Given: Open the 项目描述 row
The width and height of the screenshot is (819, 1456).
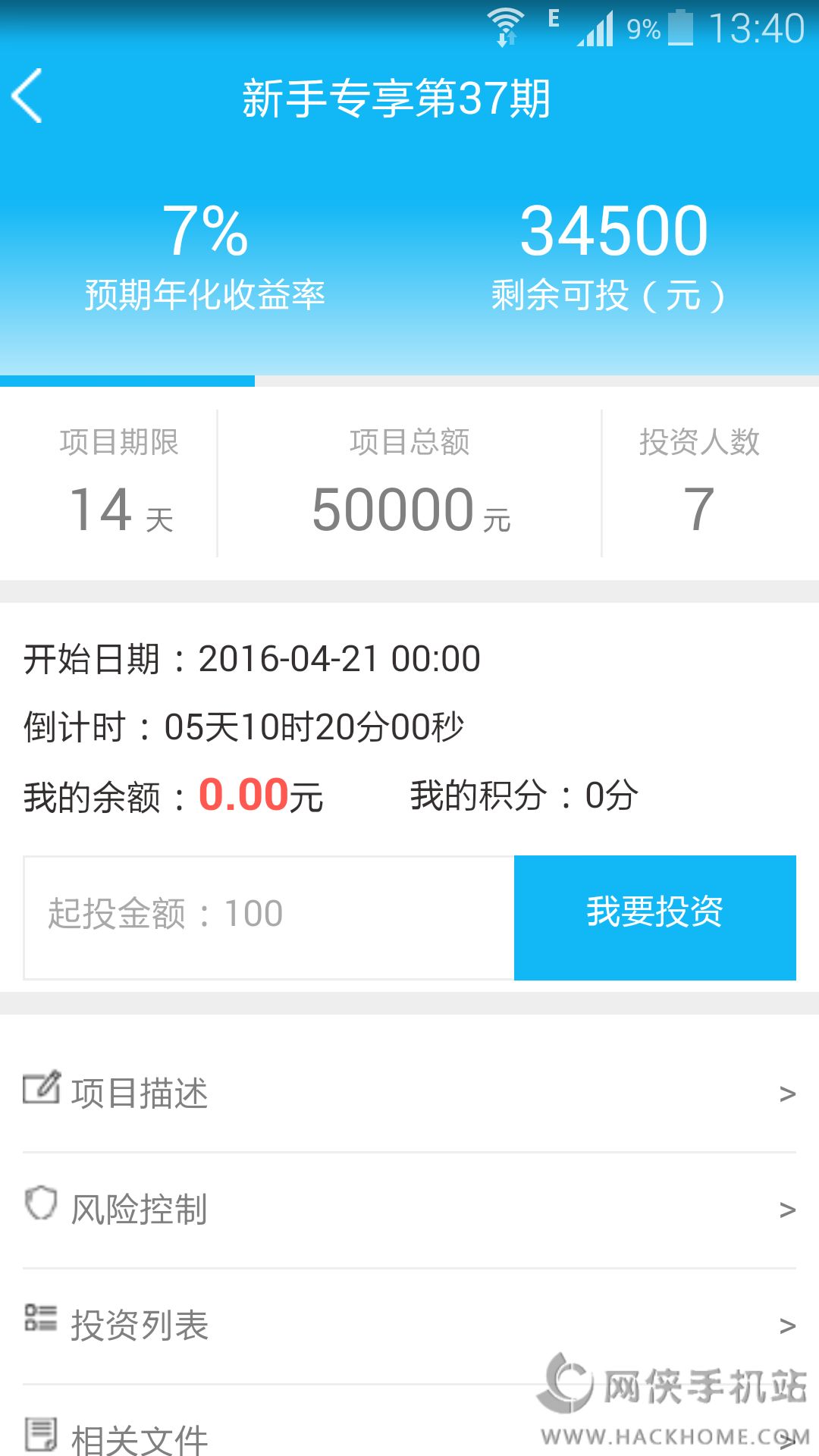Looking at the screenshot, I should coord(409,1094).
